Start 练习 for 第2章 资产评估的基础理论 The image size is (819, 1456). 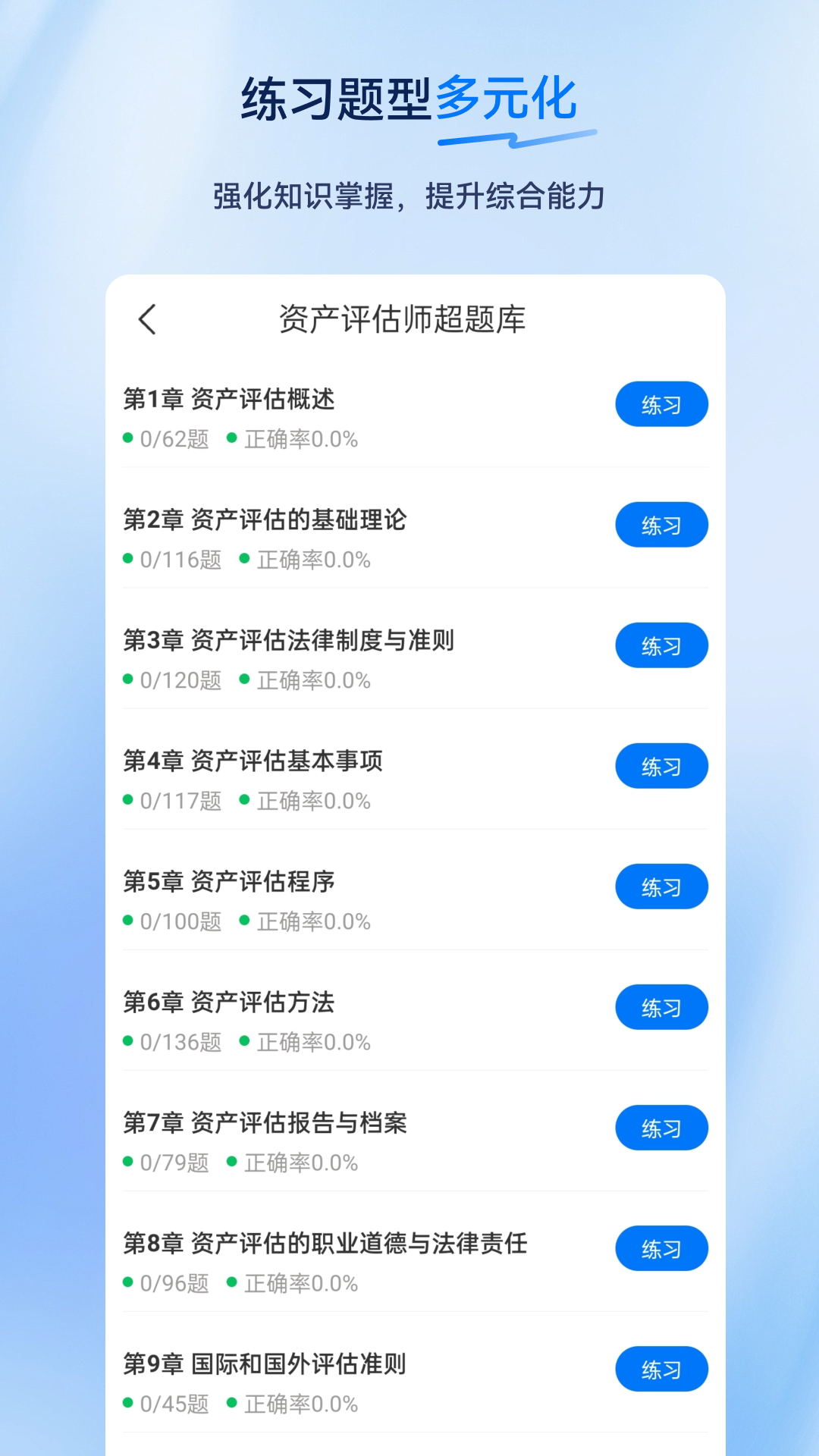[x=661, y=524]
